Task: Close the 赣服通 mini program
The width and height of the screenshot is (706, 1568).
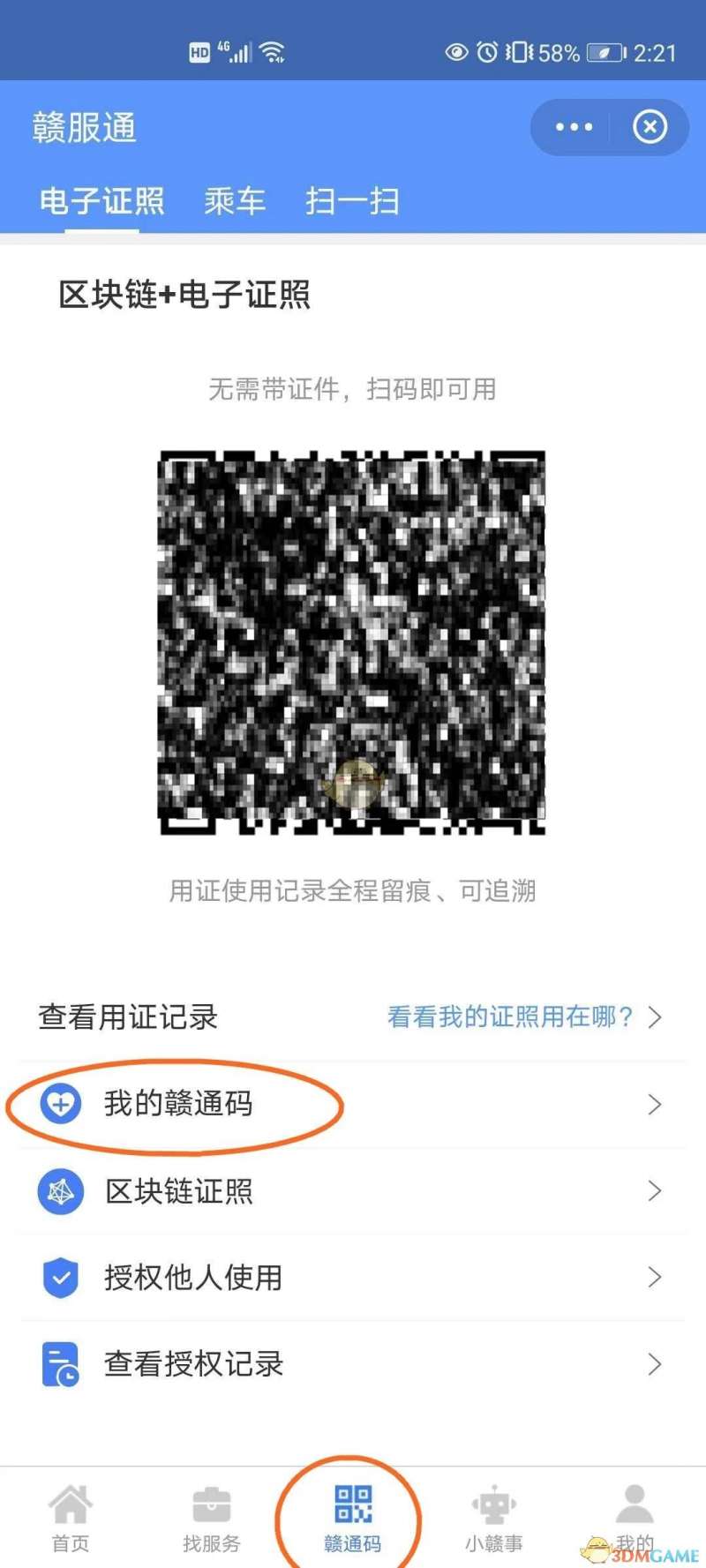Action: [x=650, y=127]
